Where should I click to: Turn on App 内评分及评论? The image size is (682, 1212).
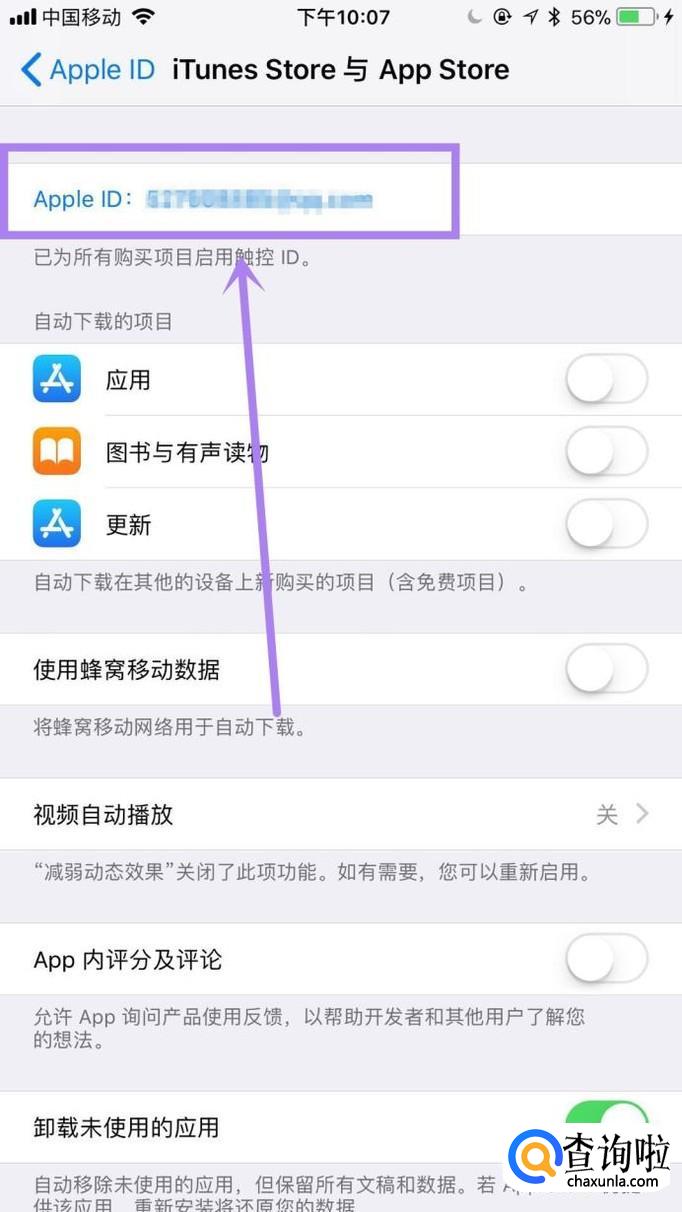coord(606,960)
